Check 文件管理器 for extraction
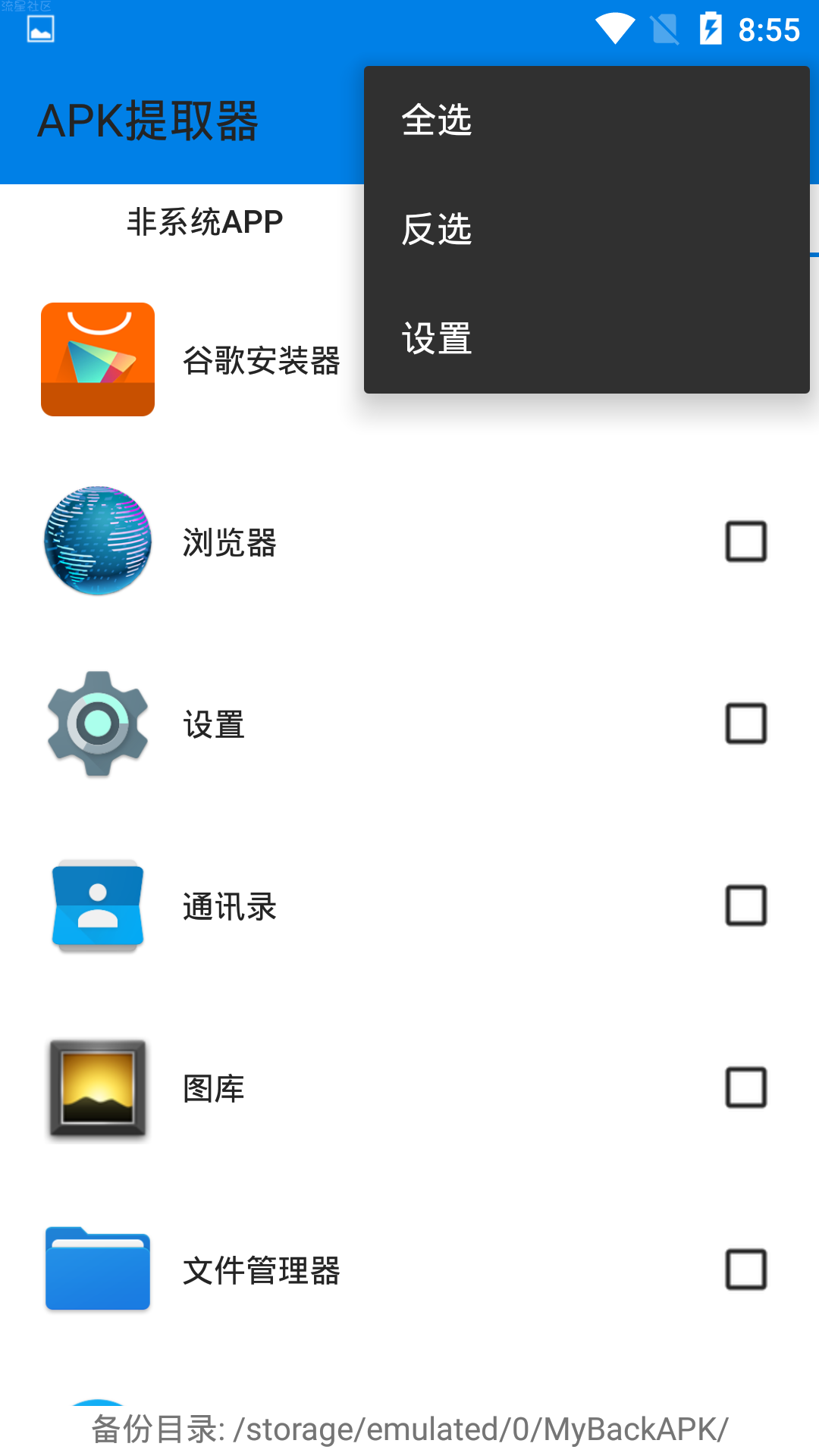Image resolution: width=819 pixels, height=1456 pixels. coord(746,1269)
